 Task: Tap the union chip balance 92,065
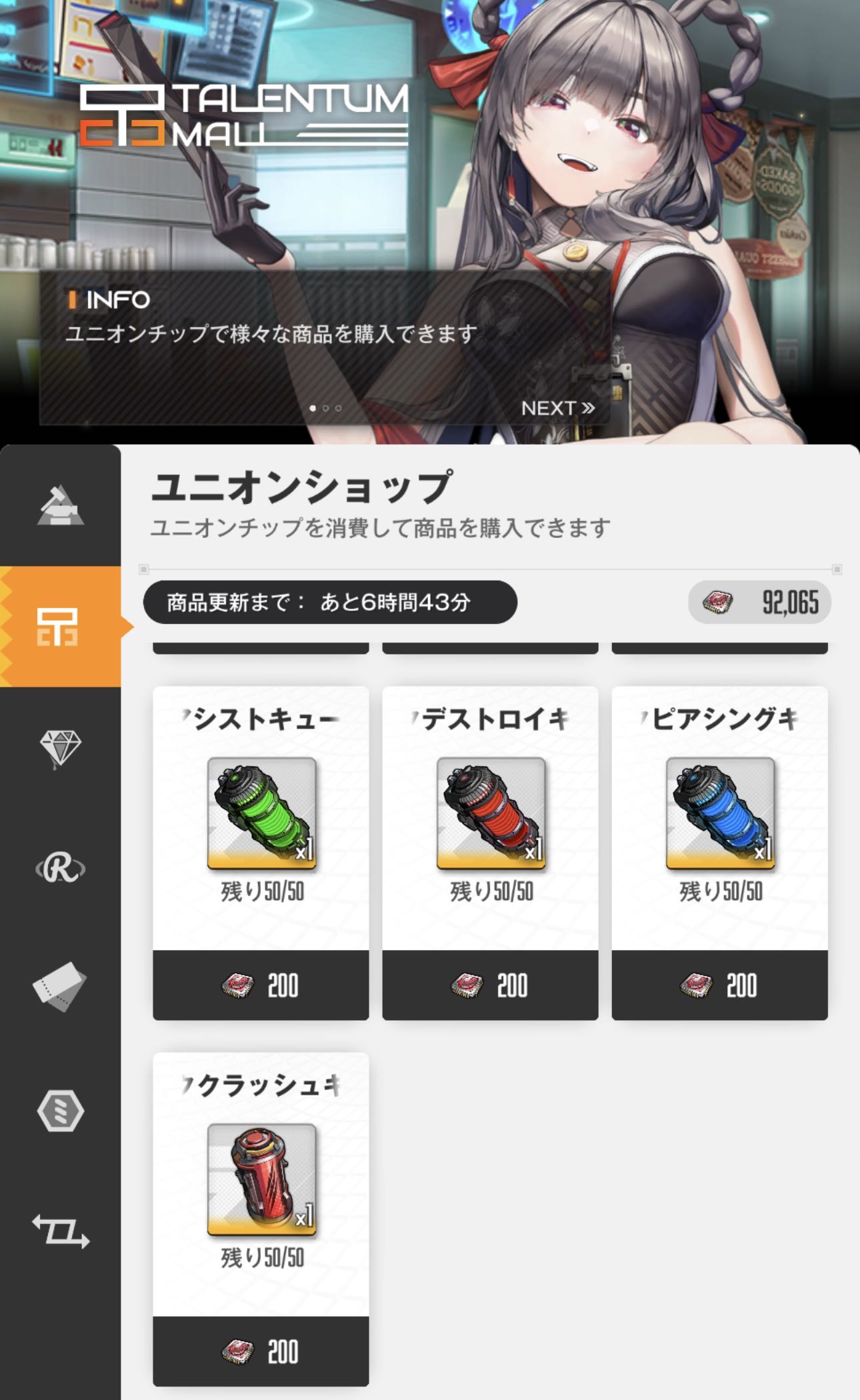click(x=760, y=603)
